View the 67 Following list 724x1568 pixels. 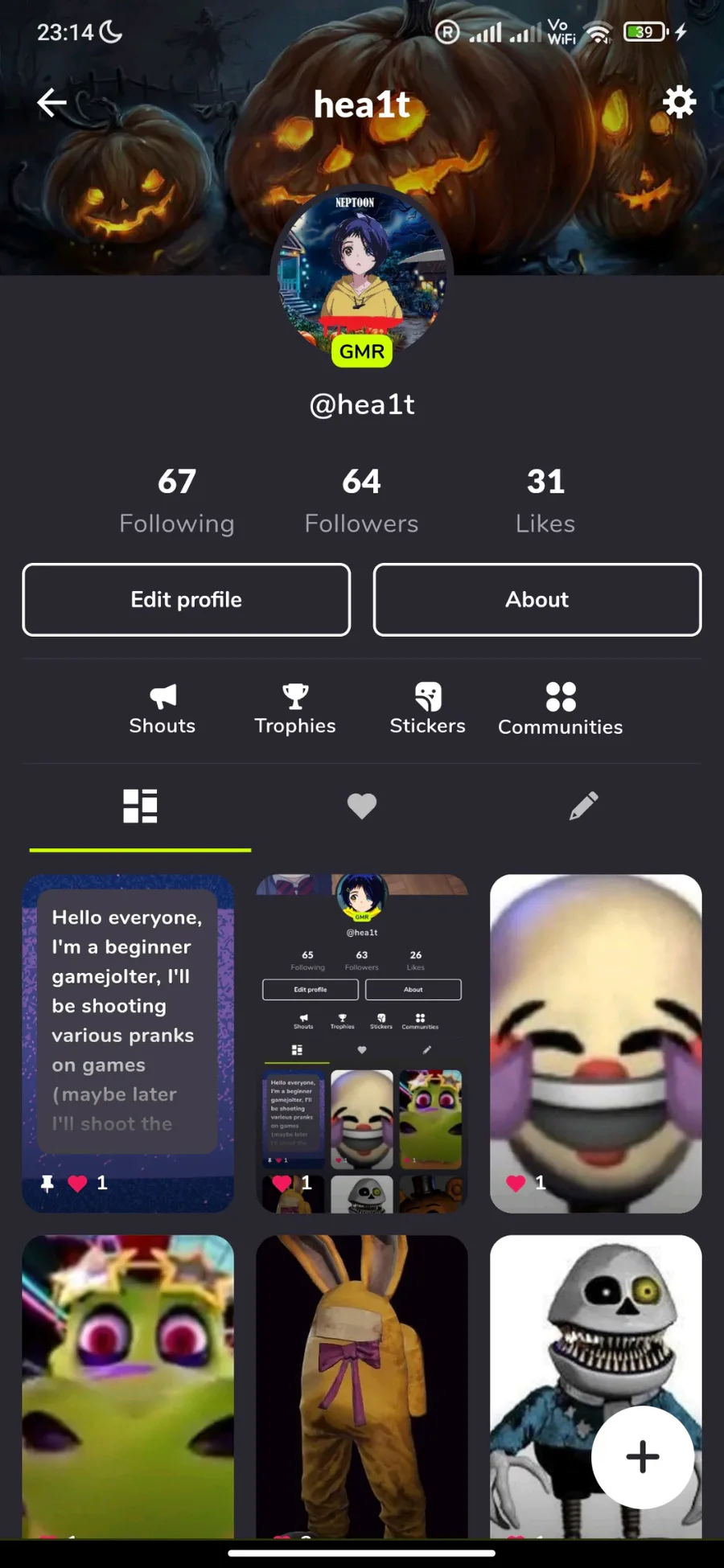point(177,500)
